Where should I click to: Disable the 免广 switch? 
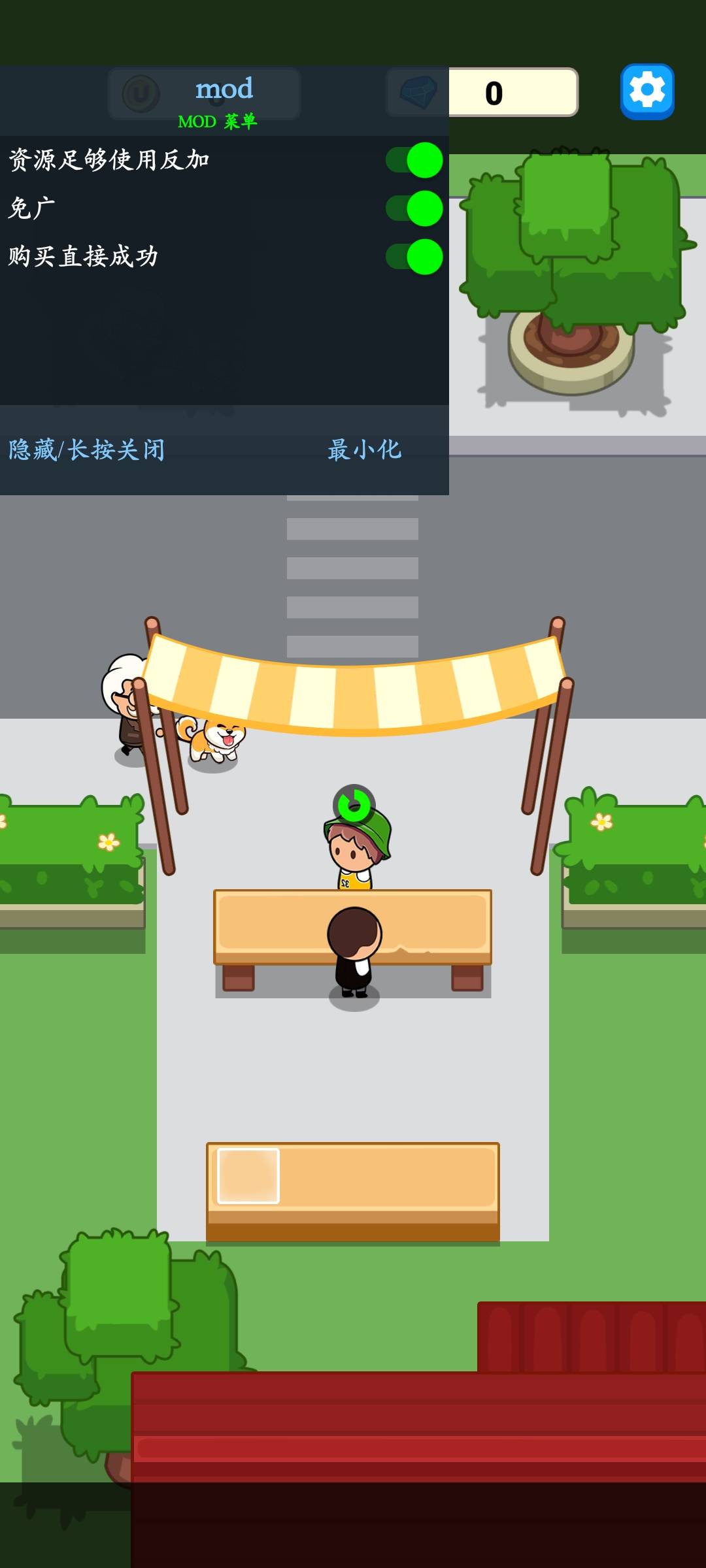tap(414, 208)
